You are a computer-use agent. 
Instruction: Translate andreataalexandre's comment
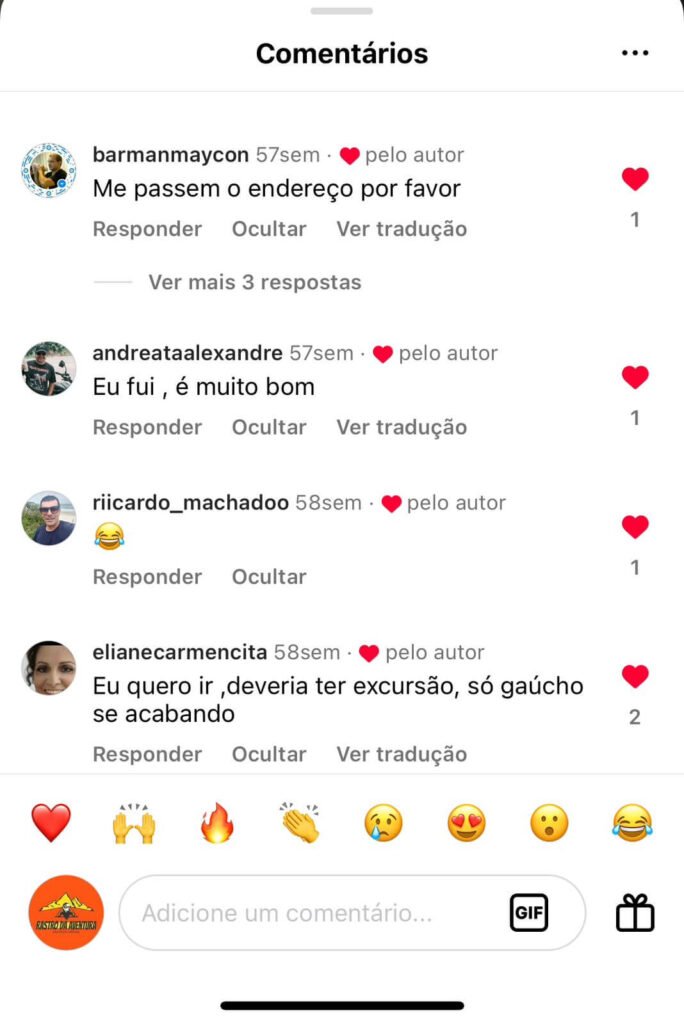pyautogui.click(x=401, y=427)
